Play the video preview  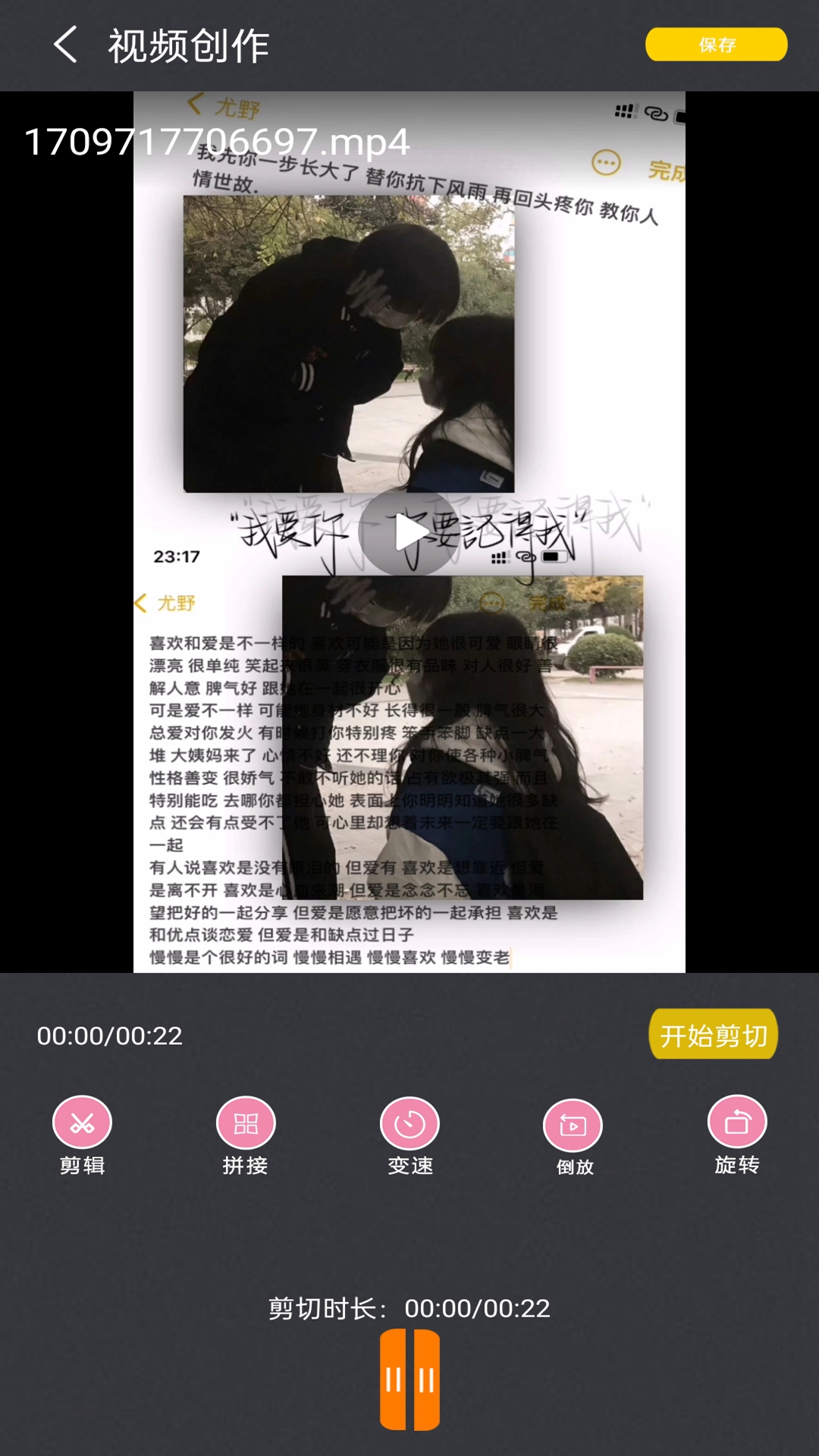pos(409,532)
